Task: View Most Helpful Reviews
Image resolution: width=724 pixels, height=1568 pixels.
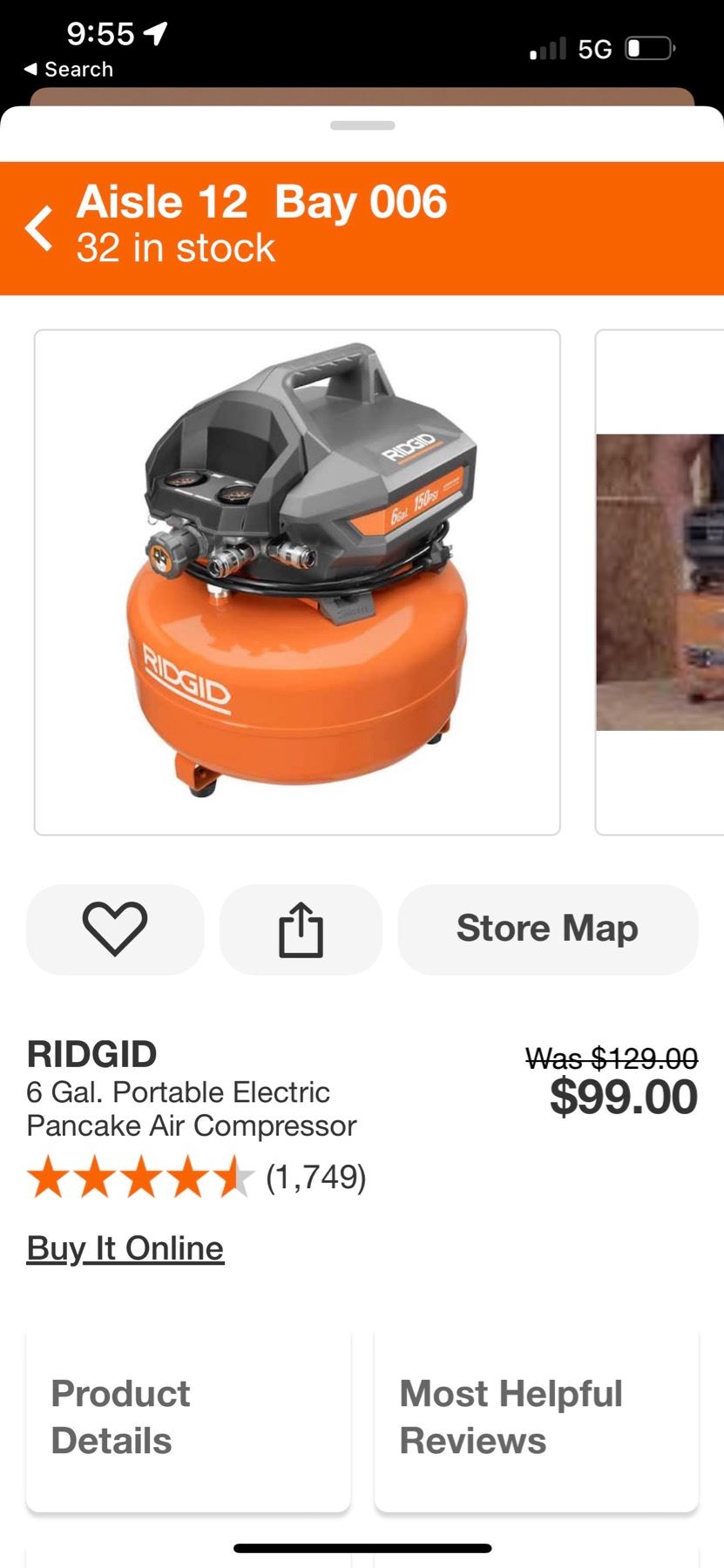Action: pos(536,1418)
